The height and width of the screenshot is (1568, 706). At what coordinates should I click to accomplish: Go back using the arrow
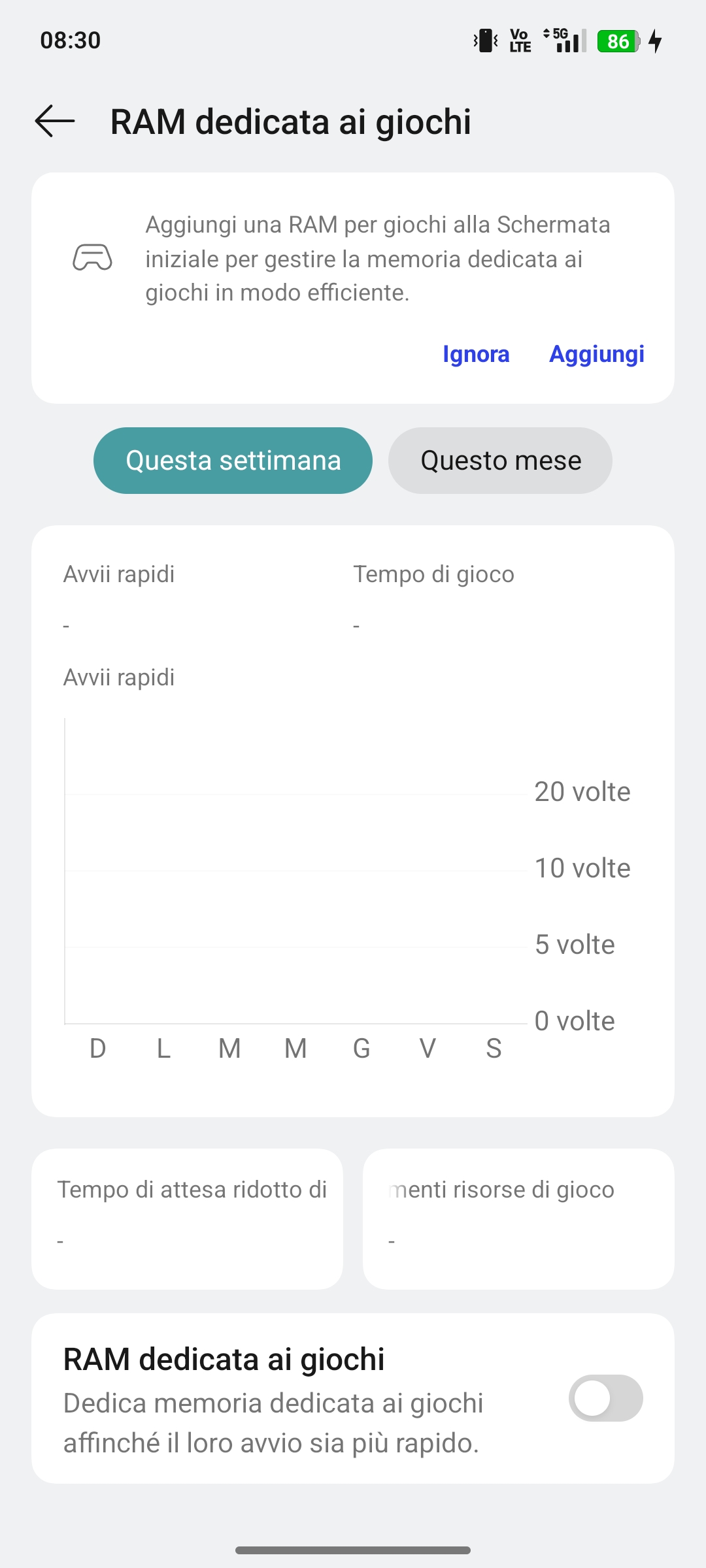click(55, 122)
